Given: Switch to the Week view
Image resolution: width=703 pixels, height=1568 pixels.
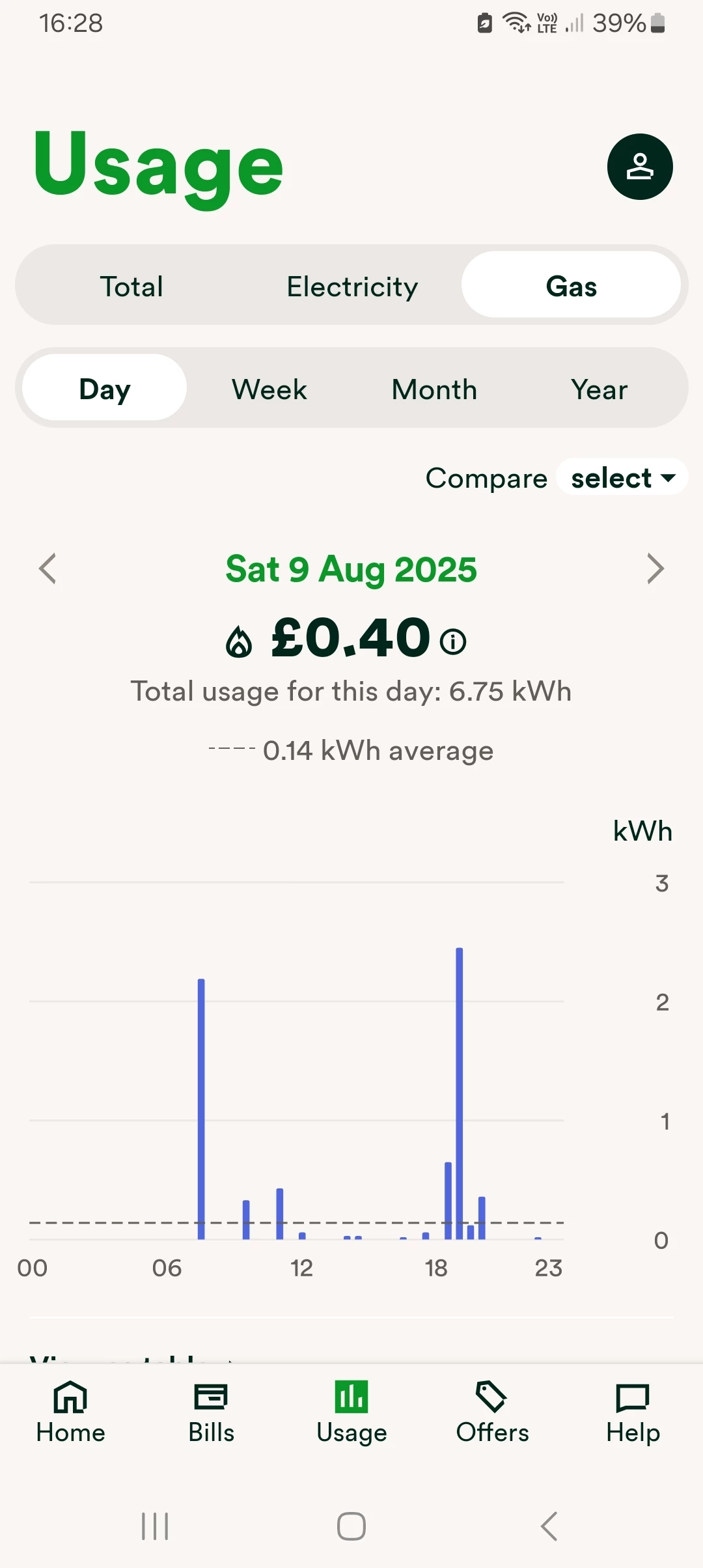Looking at the screenshot, I should (x=269, y=389).
